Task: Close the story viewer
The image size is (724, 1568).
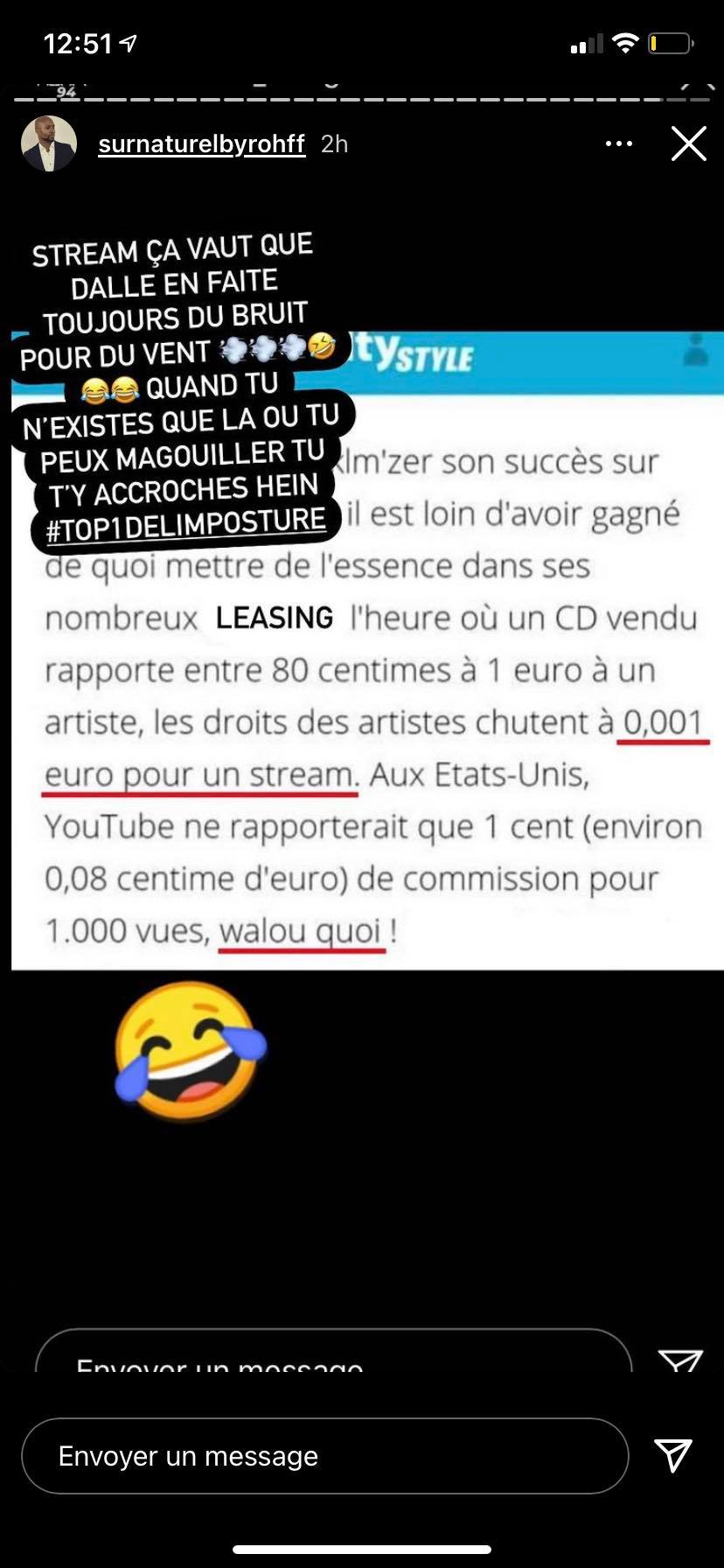Action: [x=688, y=143]
